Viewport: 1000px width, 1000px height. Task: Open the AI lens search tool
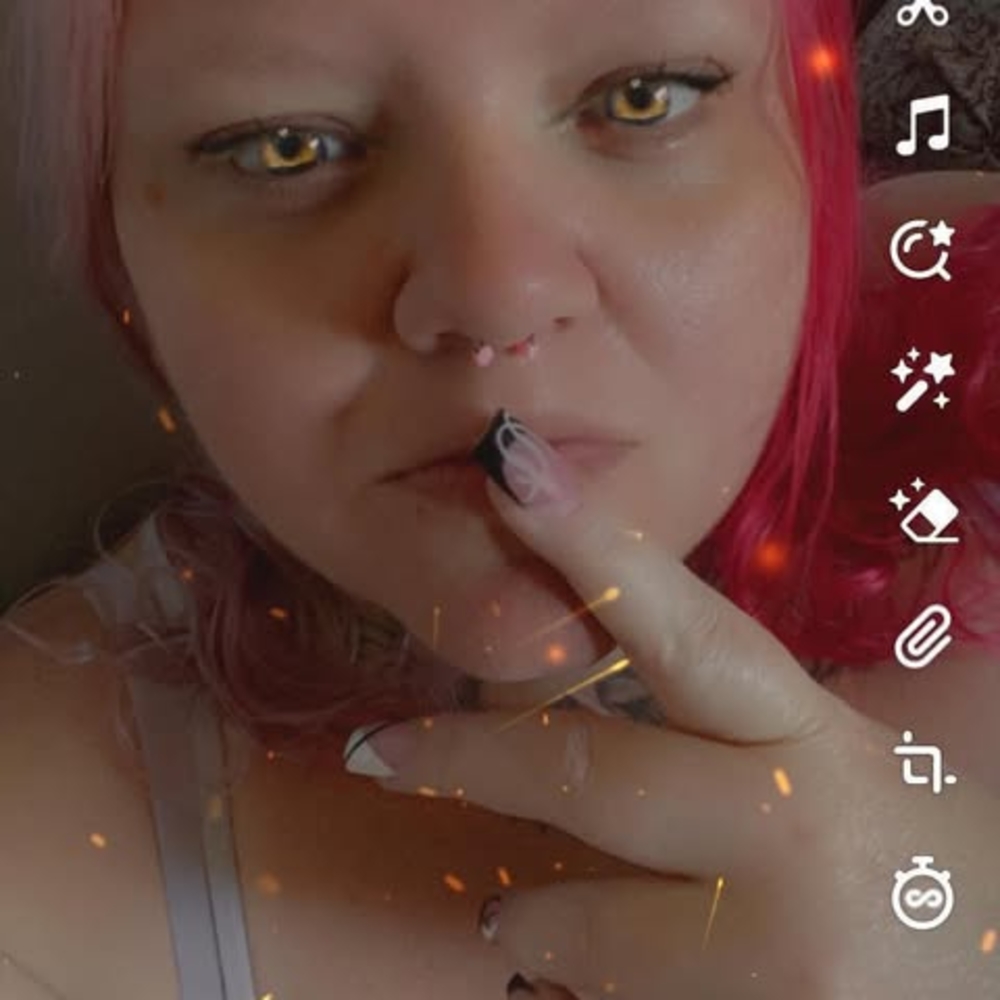(x=922, y=250)
